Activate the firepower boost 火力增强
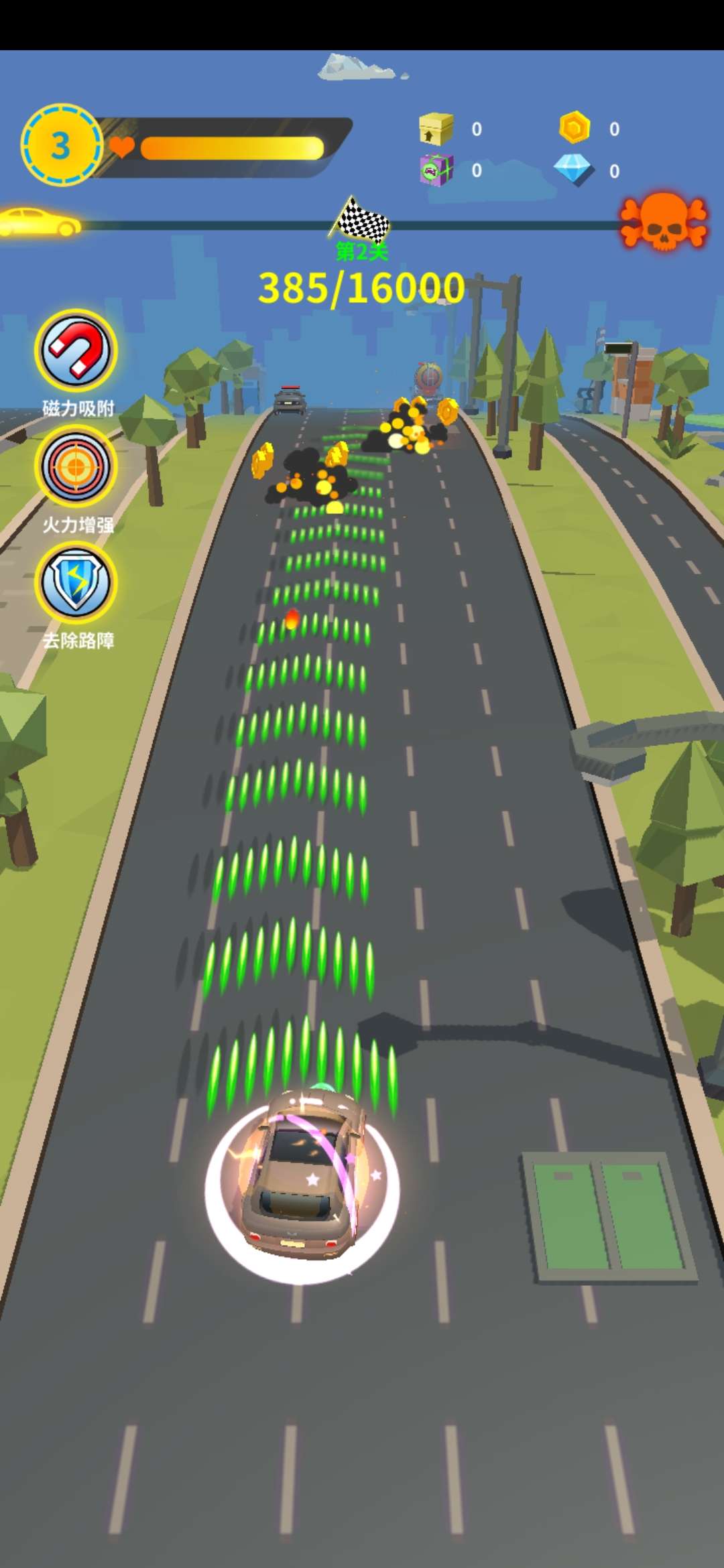The image size is (724, 1568). 76,466
